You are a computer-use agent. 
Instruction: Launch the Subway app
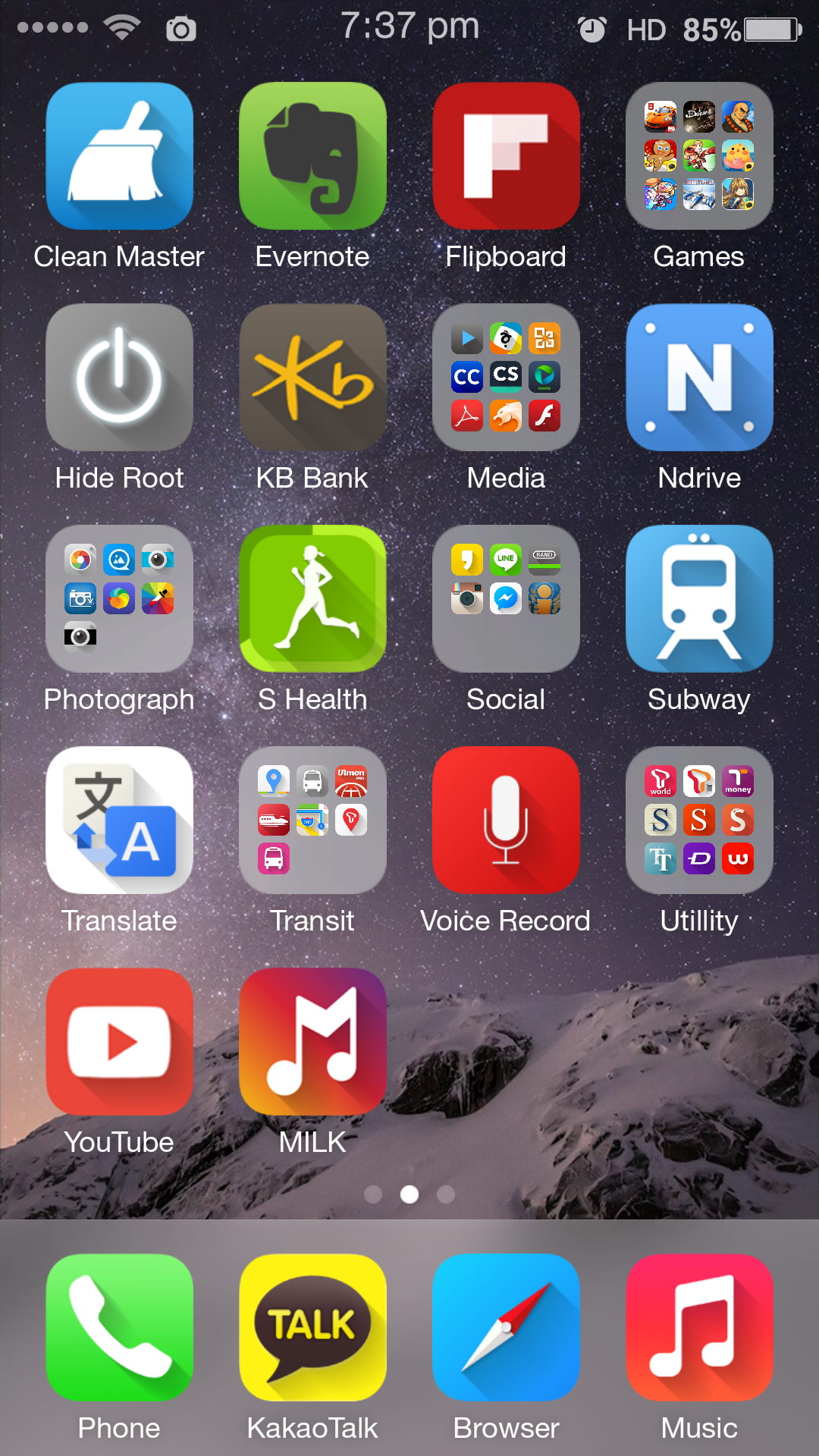[699, 599]
